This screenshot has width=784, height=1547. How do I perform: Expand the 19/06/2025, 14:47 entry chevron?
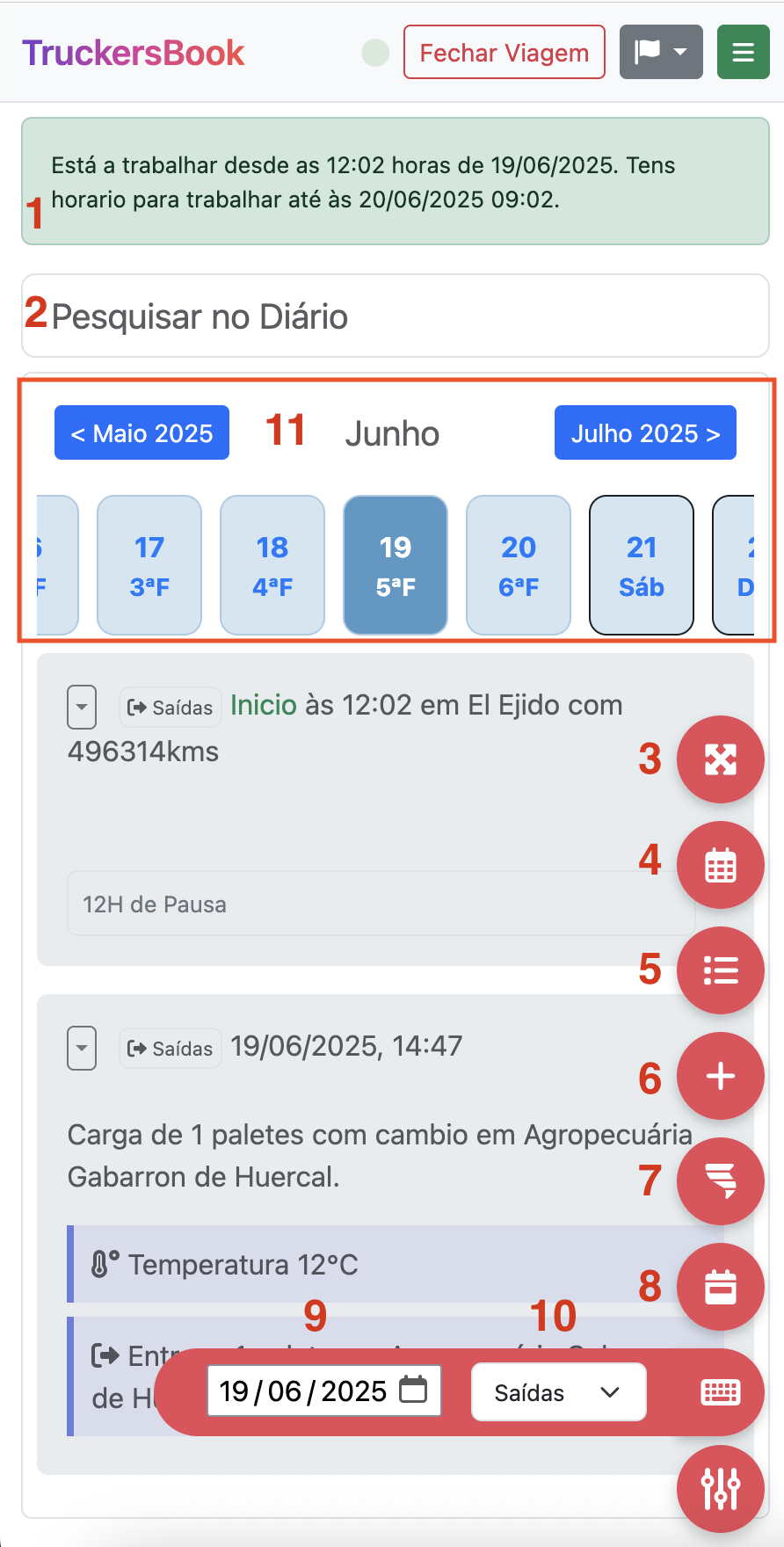coord(82,1049)
